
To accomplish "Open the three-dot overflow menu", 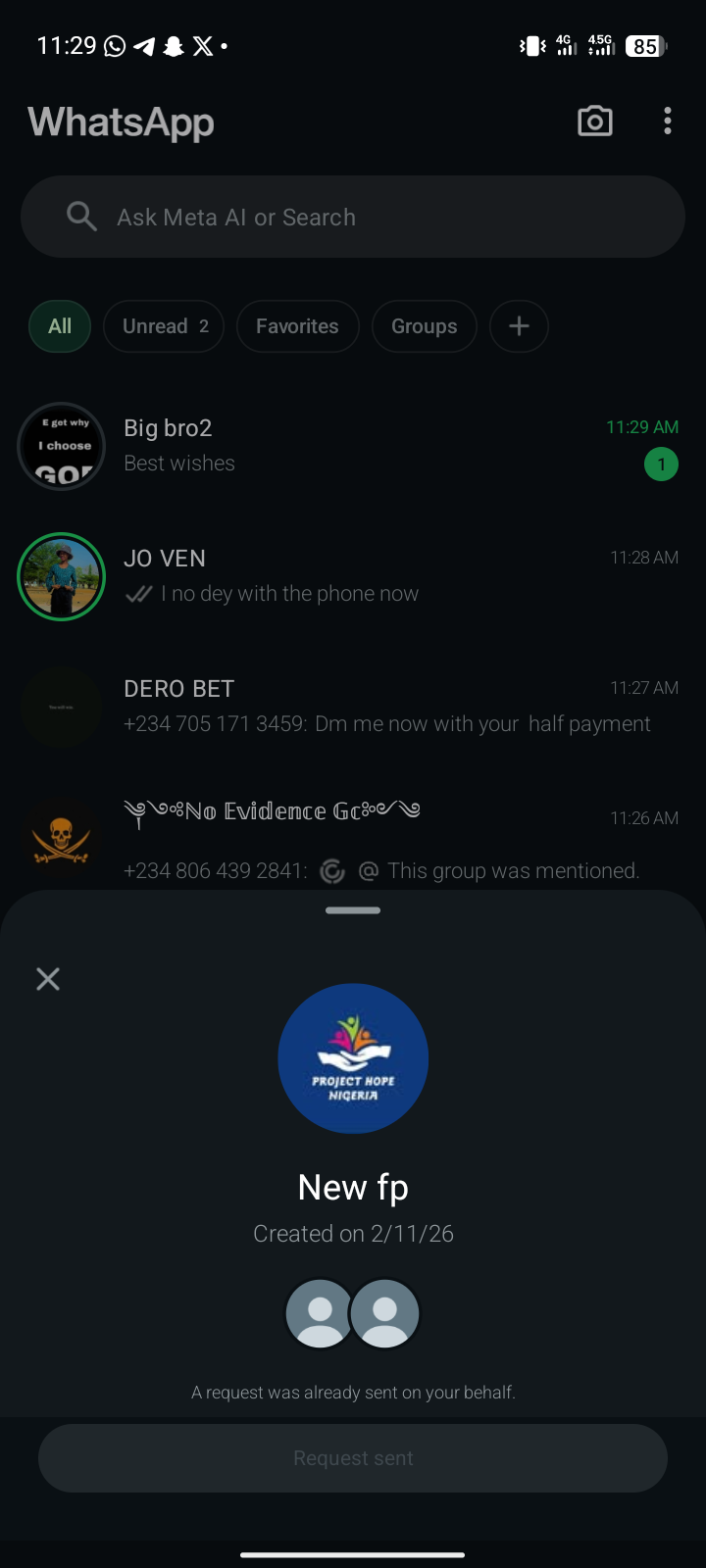I will click(x=668, y=122).
